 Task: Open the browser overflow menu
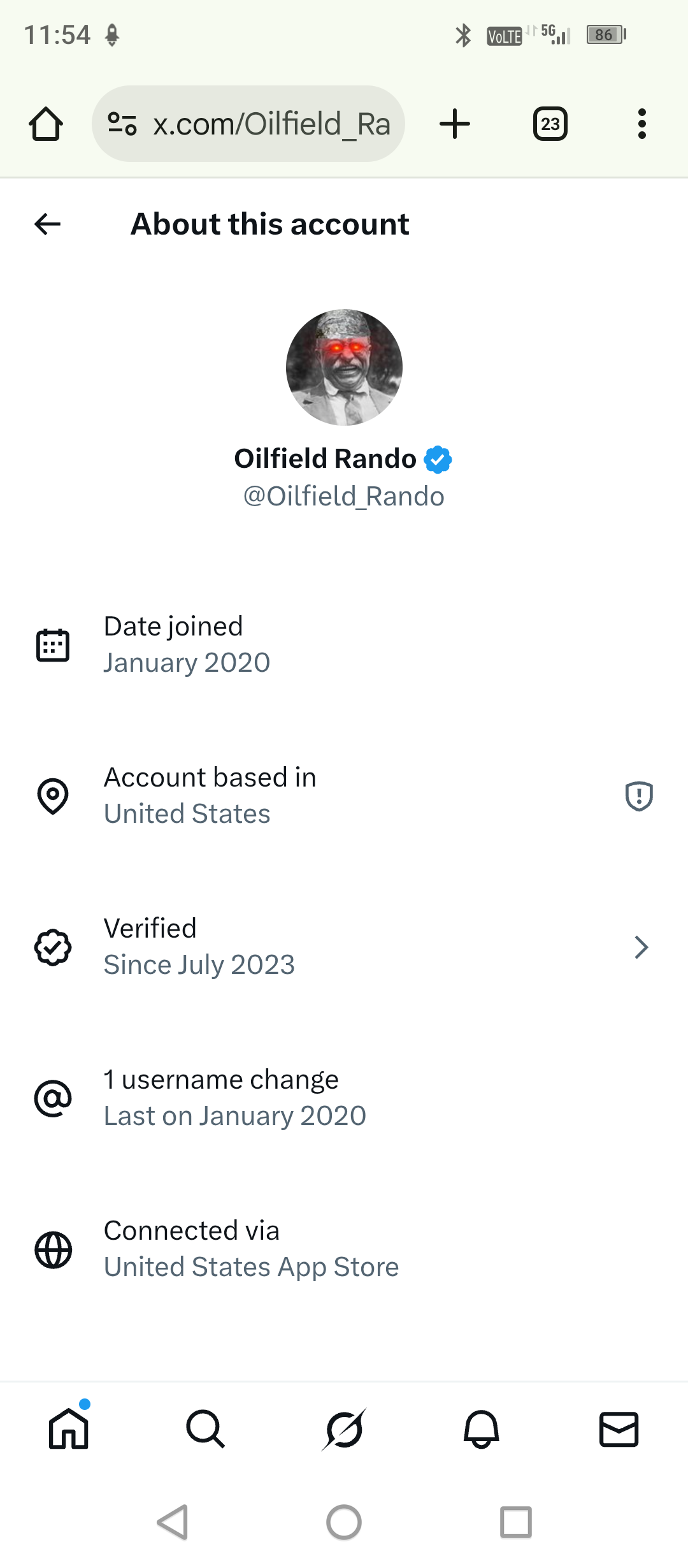(x=642, y=124)
